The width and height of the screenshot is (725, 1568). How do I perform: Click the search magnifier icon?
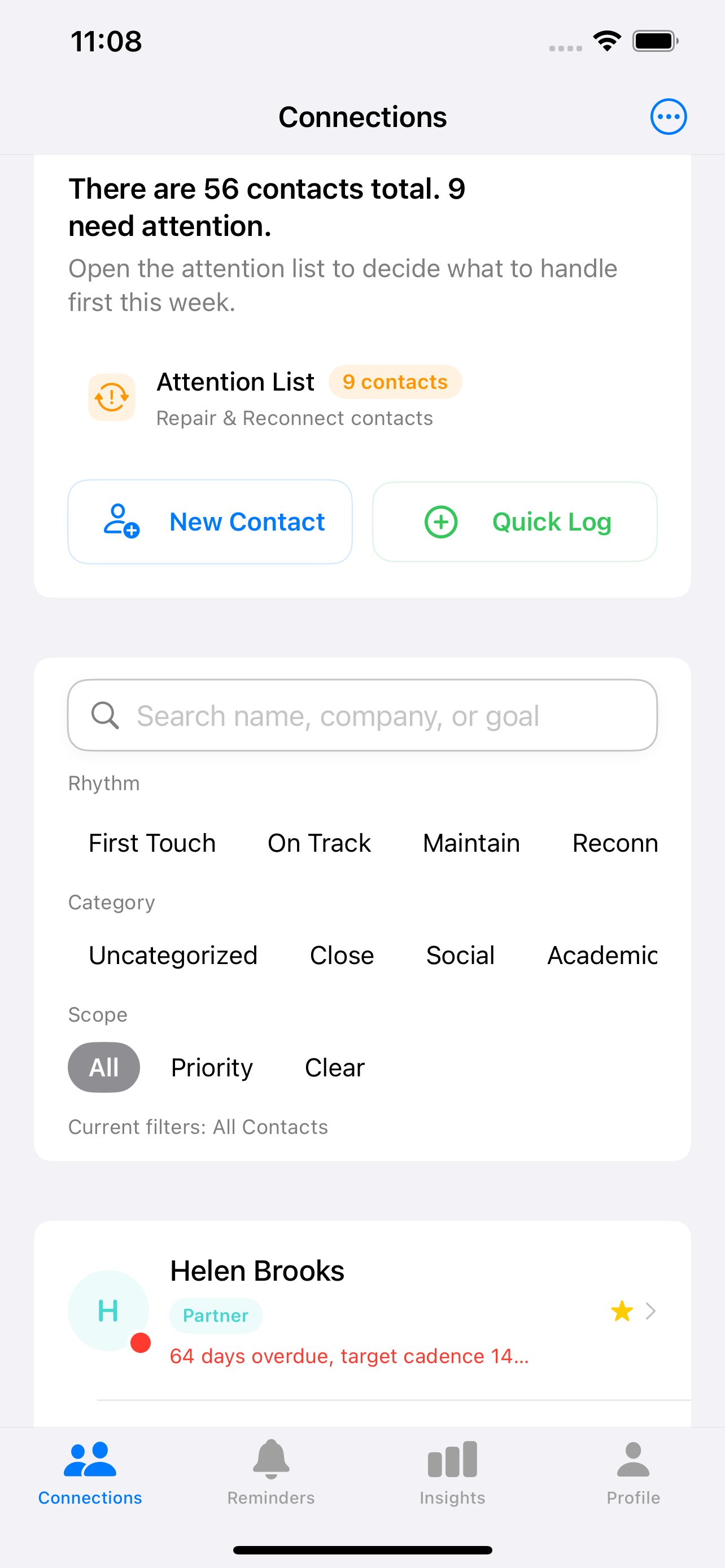[x=106, y=715]
